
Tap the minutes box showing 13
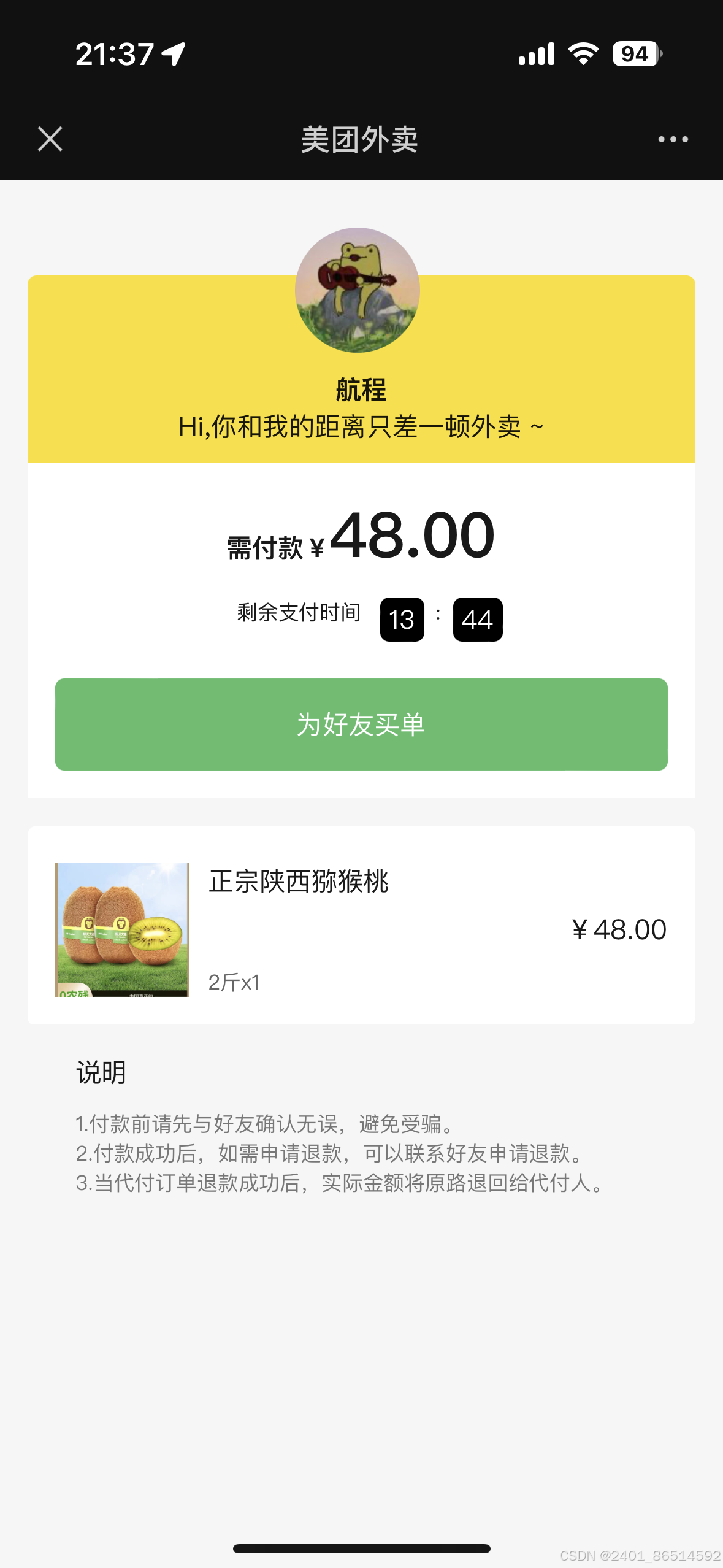point(402,620)
